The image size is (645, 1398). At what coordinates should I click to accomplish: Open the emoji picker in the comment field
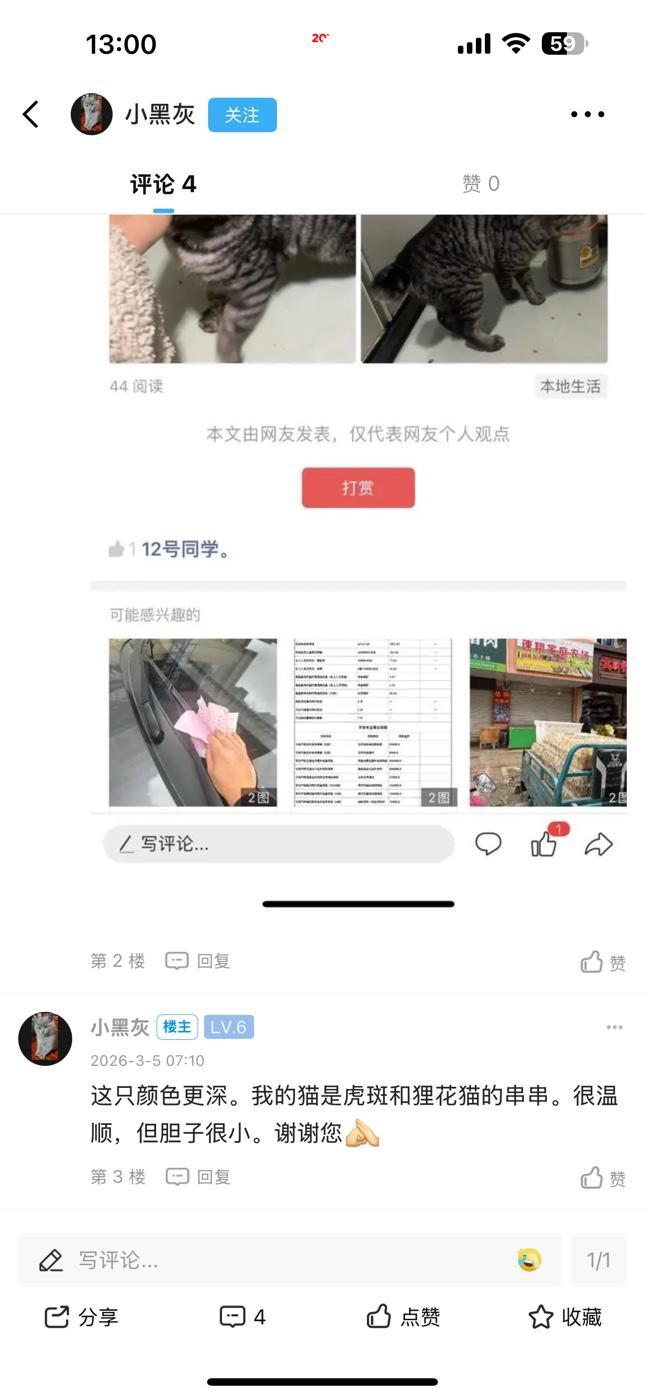(529, 1260)
